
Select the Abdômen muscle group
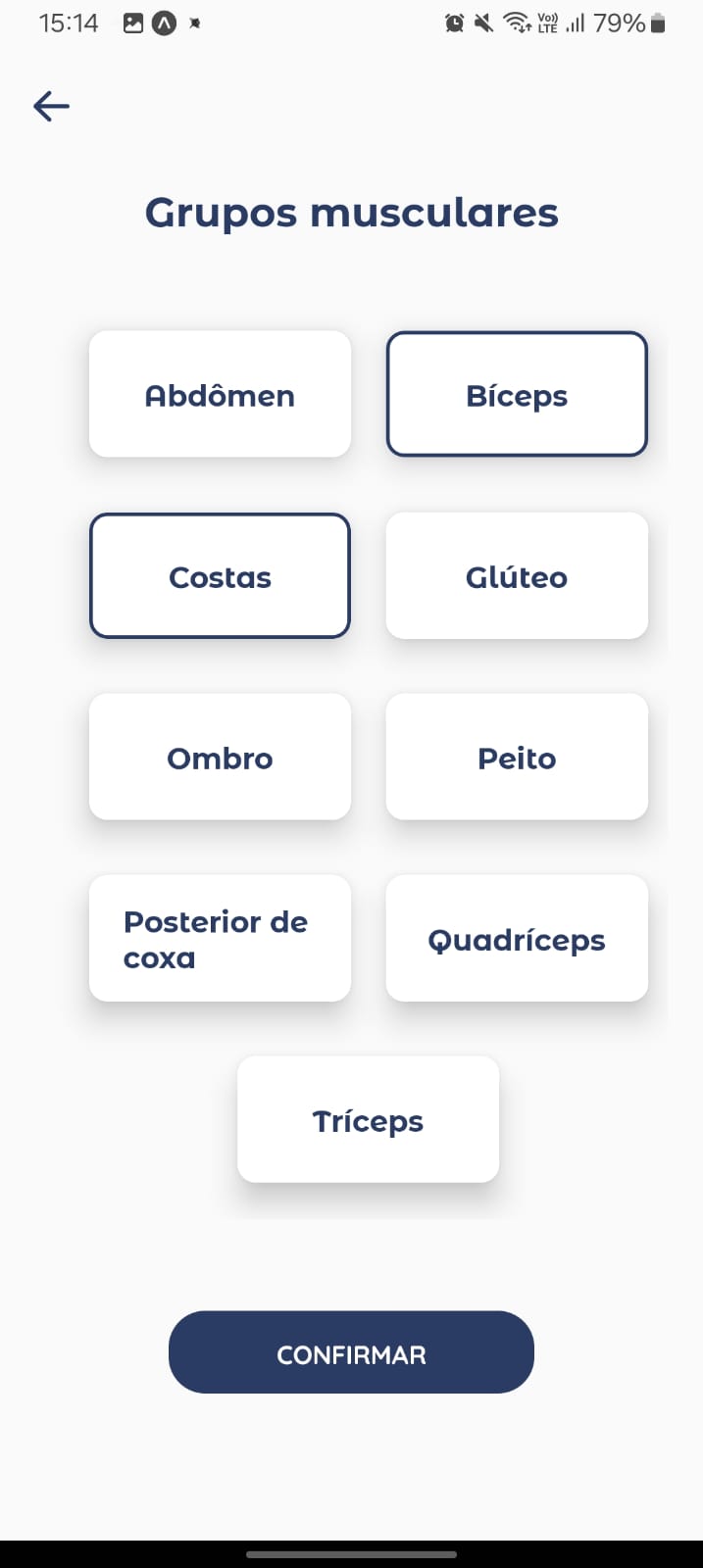pos(220,394)
